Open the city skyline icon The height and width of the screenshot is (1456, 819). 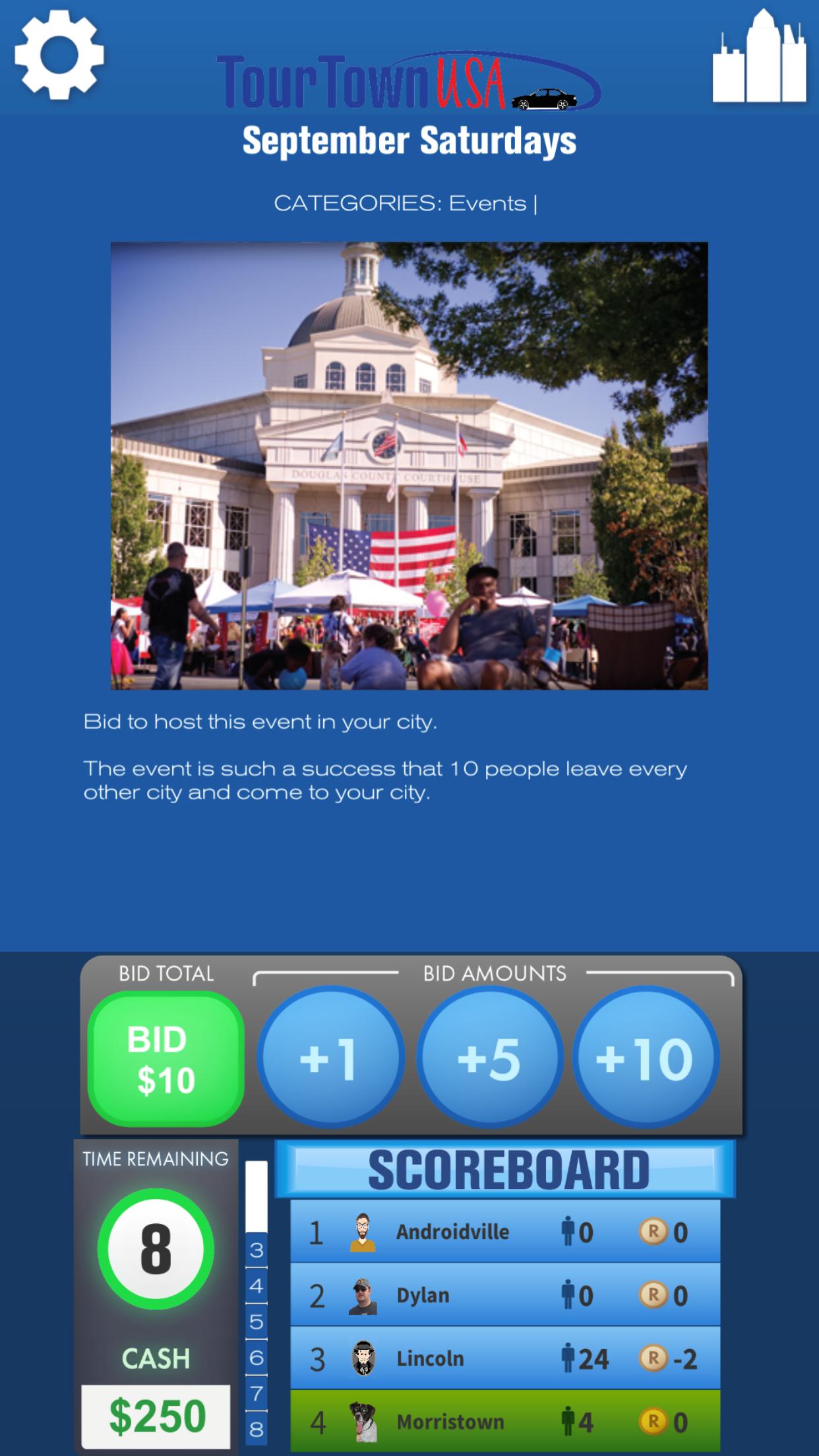click(x=760, y=58)
